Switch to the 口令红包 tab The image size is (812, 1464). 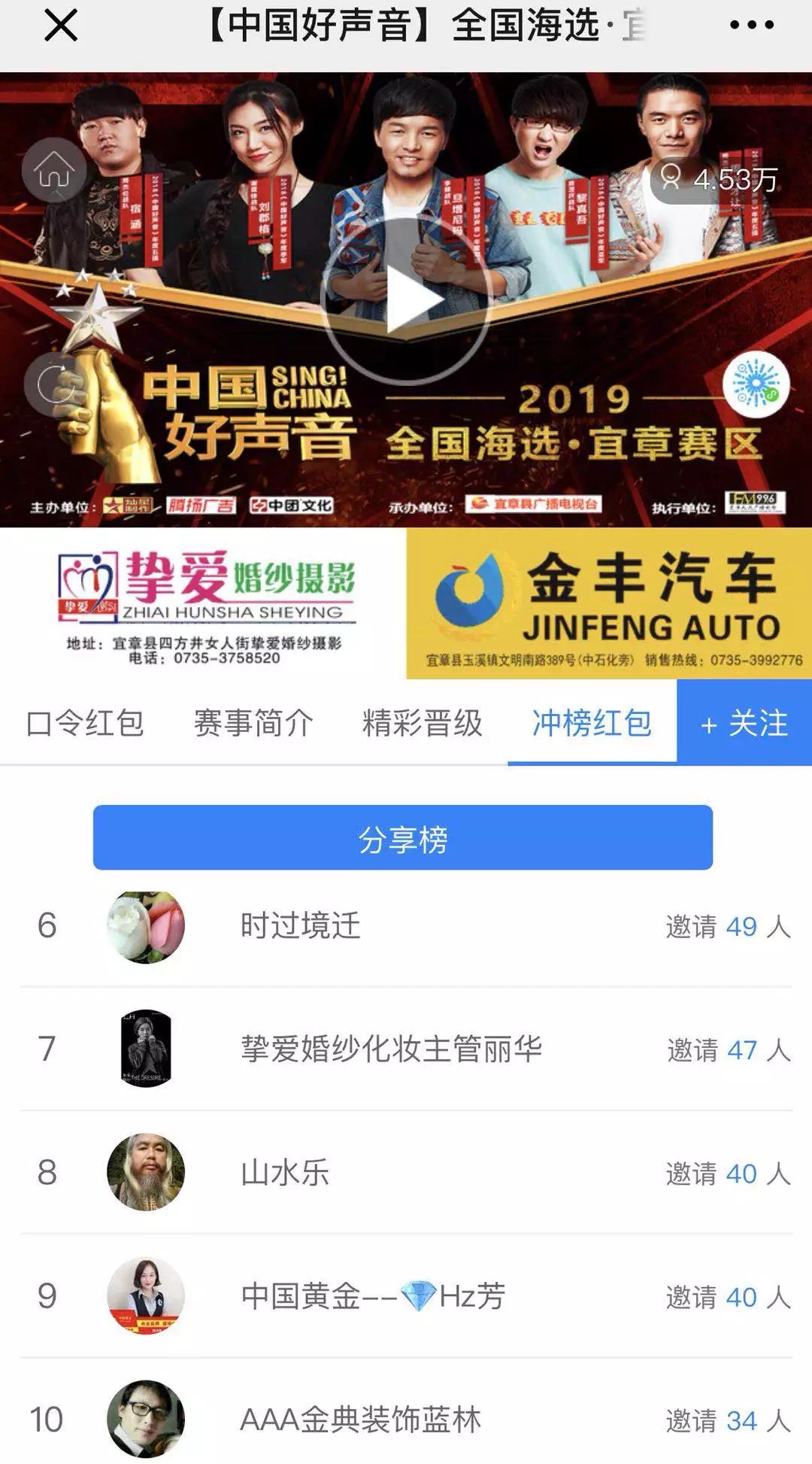[85, 723]
